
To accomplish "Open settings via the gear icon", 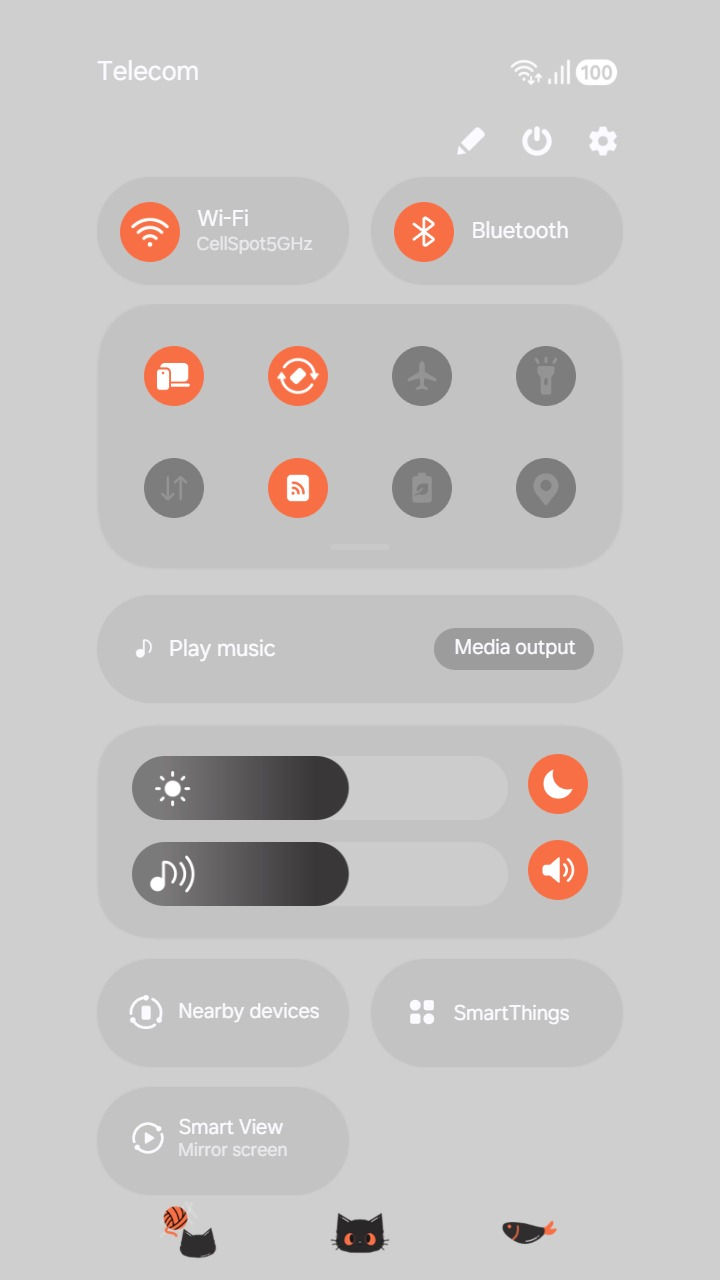I will [x=603, y=141].
